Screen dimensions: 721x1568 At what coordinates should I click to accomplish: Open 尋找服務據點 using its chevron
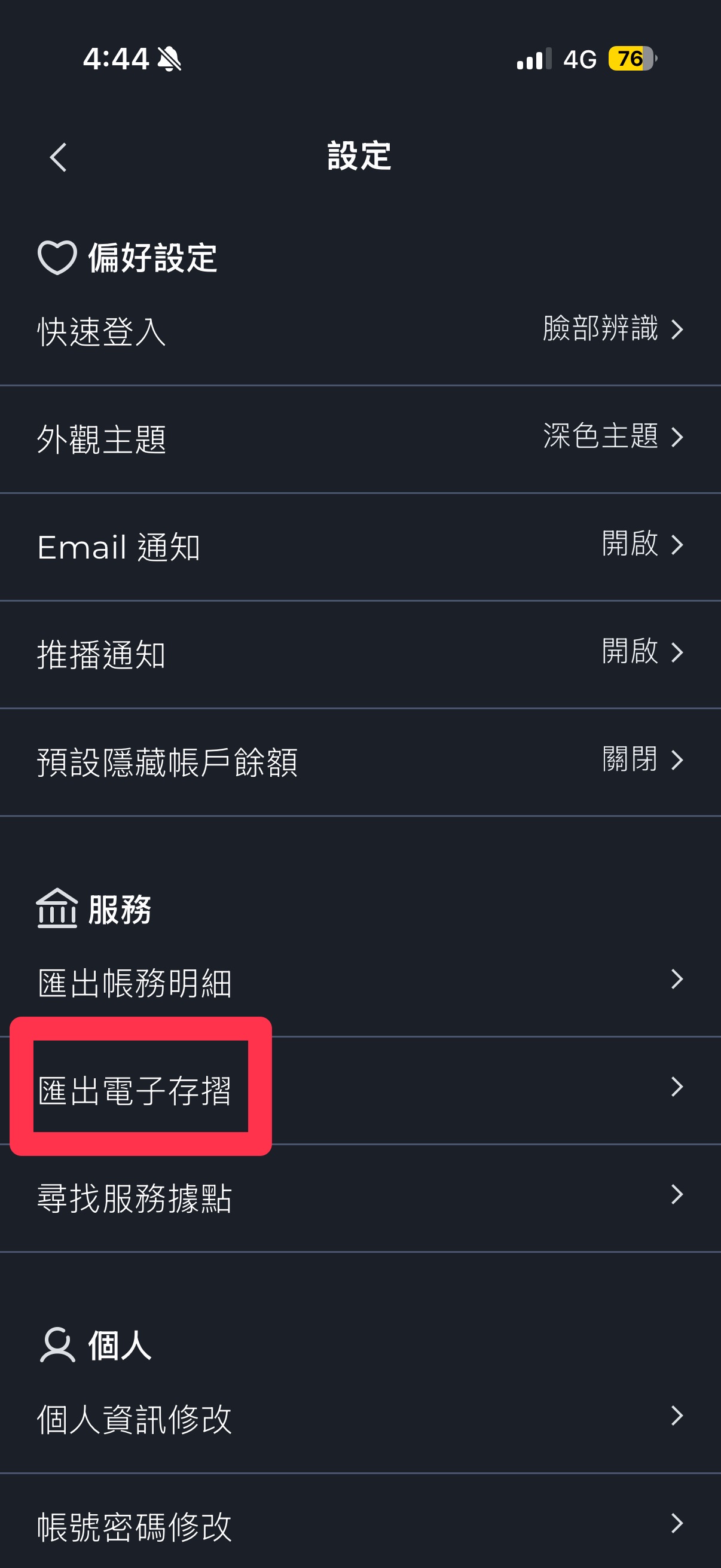[678, 1195]
